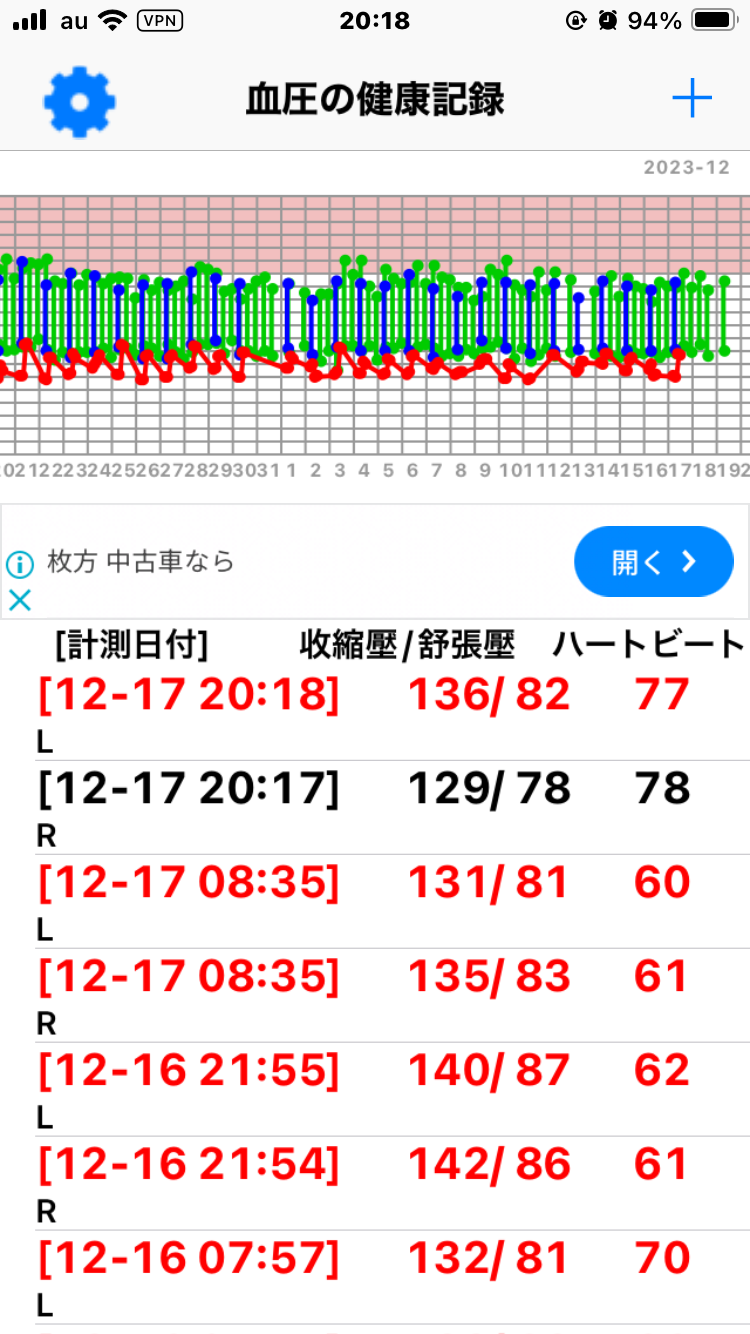This screenshot has width=750, height=1334.
Task: Add a new blood pressure record
Action: click(x=691, y=99)
